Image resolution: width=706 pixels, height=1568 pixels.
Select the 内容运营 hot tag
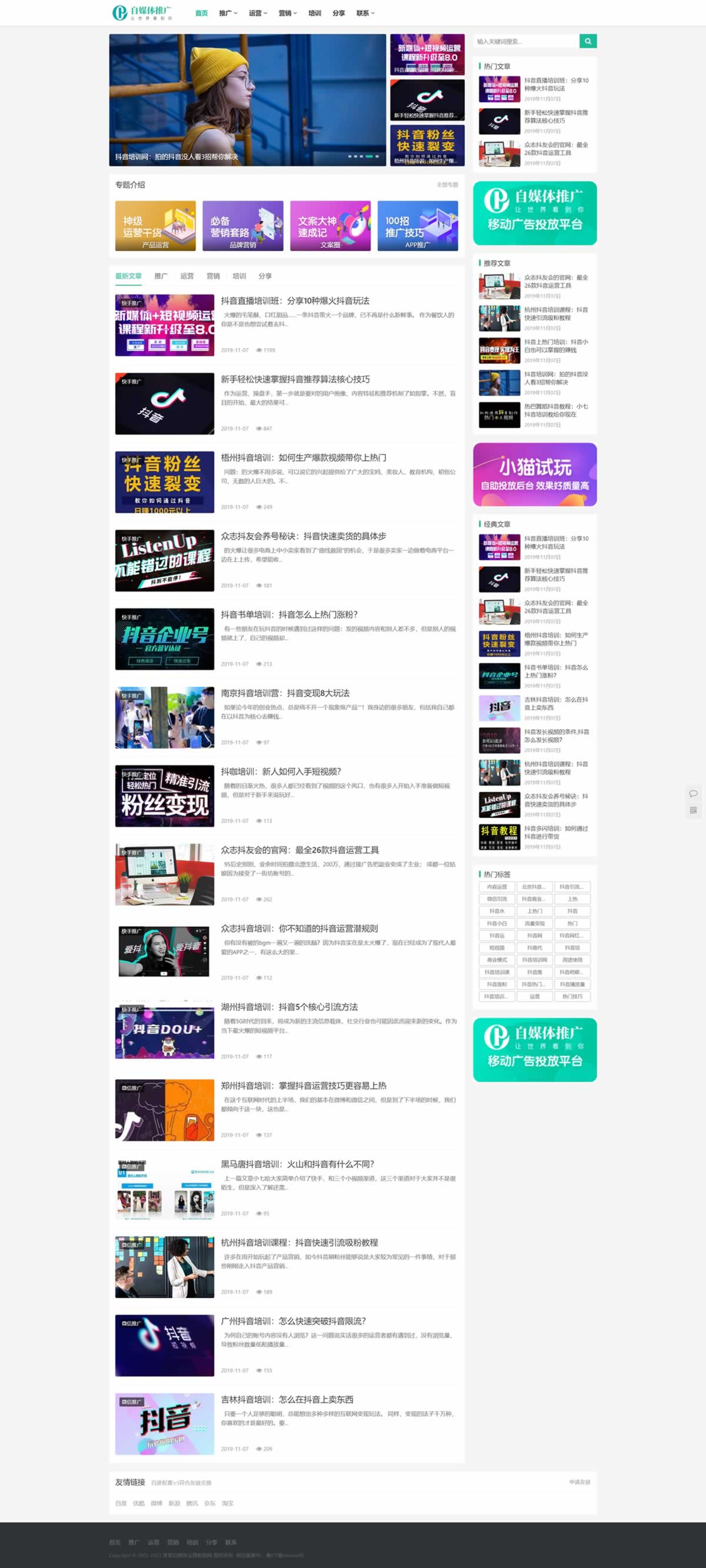(497, 887)
